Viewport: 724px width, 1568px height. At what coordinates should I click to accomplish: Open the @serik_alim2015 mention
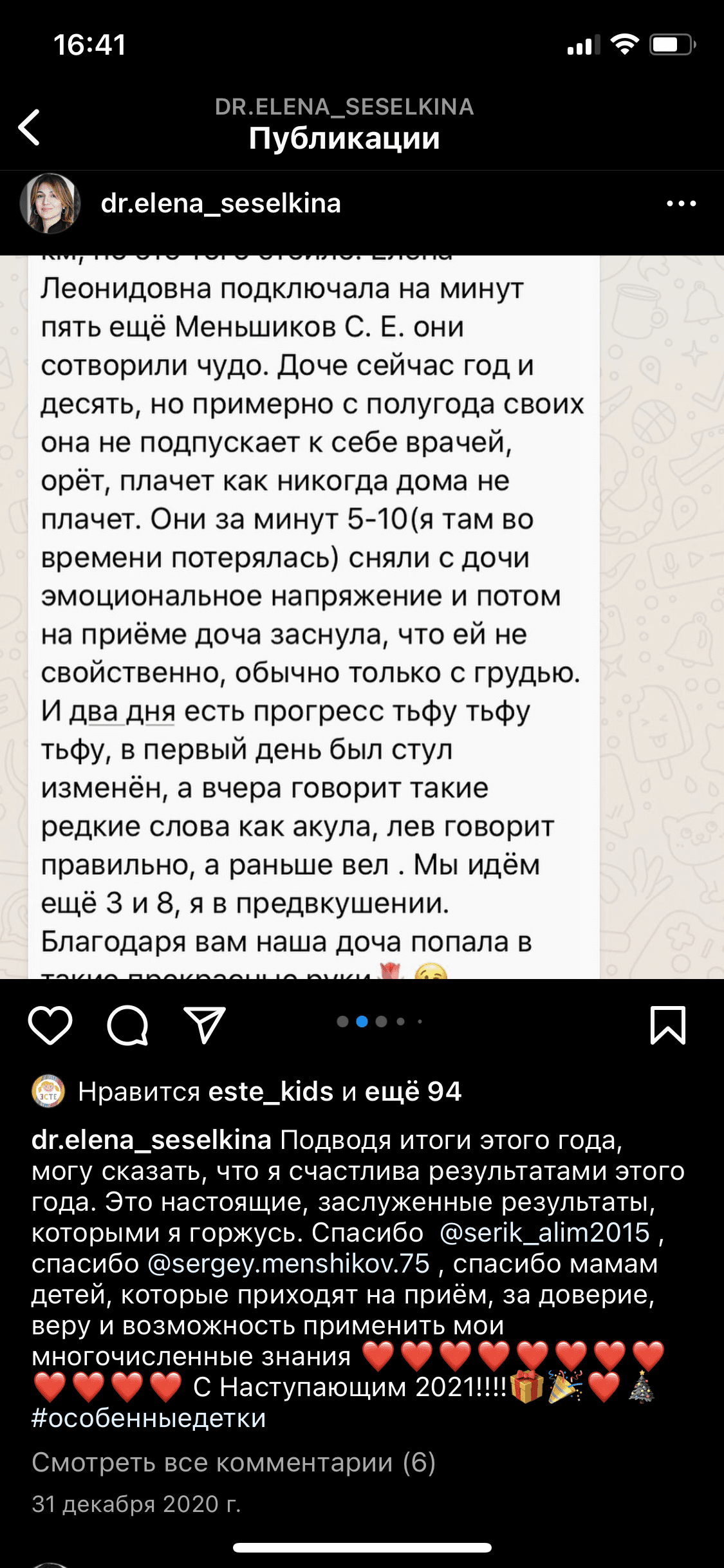pyautogui.click(x=544, y=1232)
